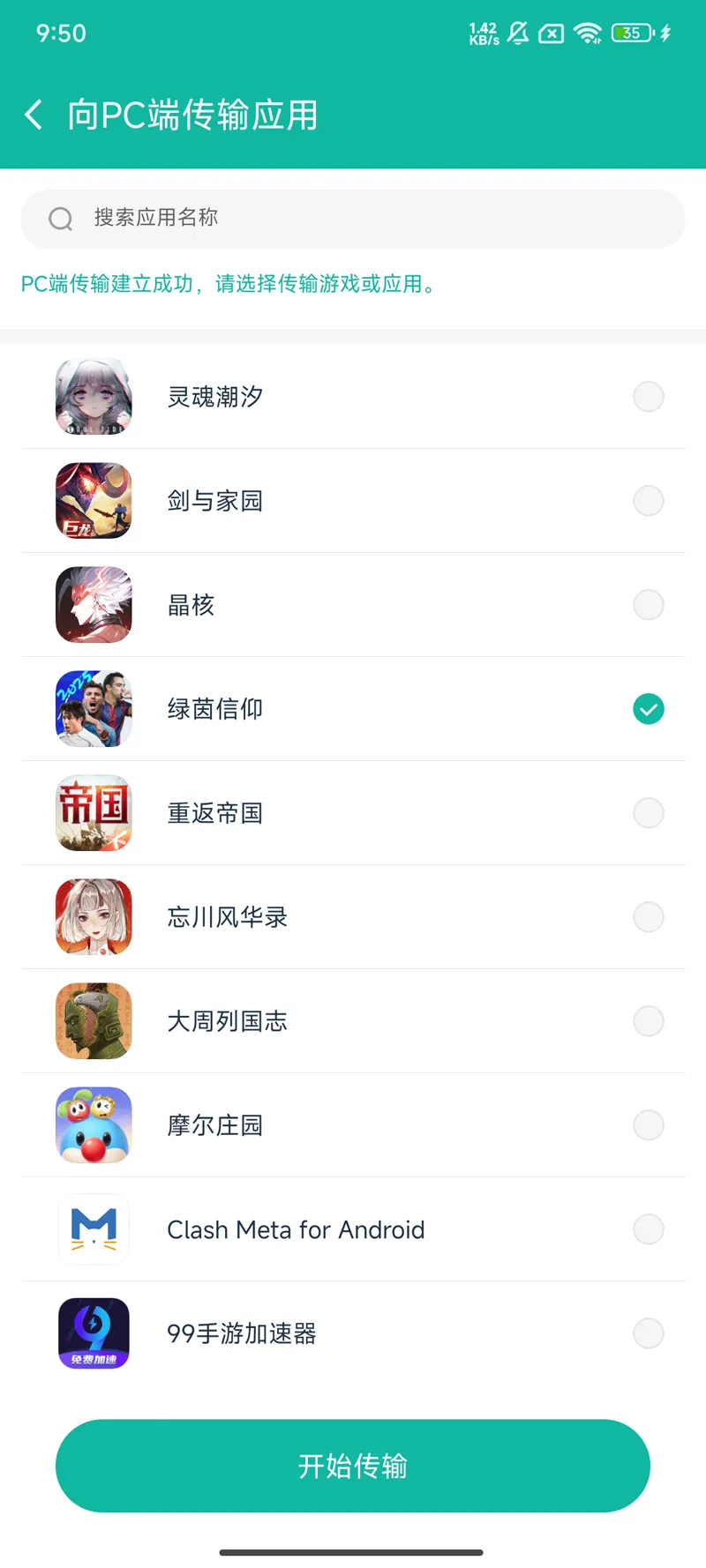
Task: Select 重返帝国 for transfer
Action: tap(648, 813)
